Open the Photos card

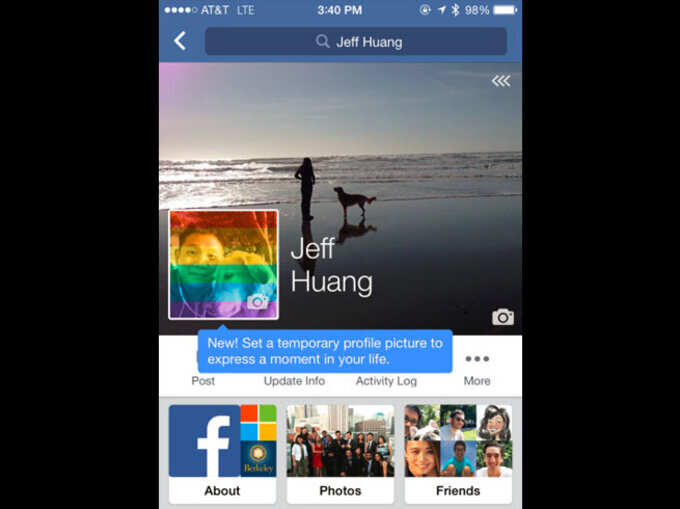point(340,452)
